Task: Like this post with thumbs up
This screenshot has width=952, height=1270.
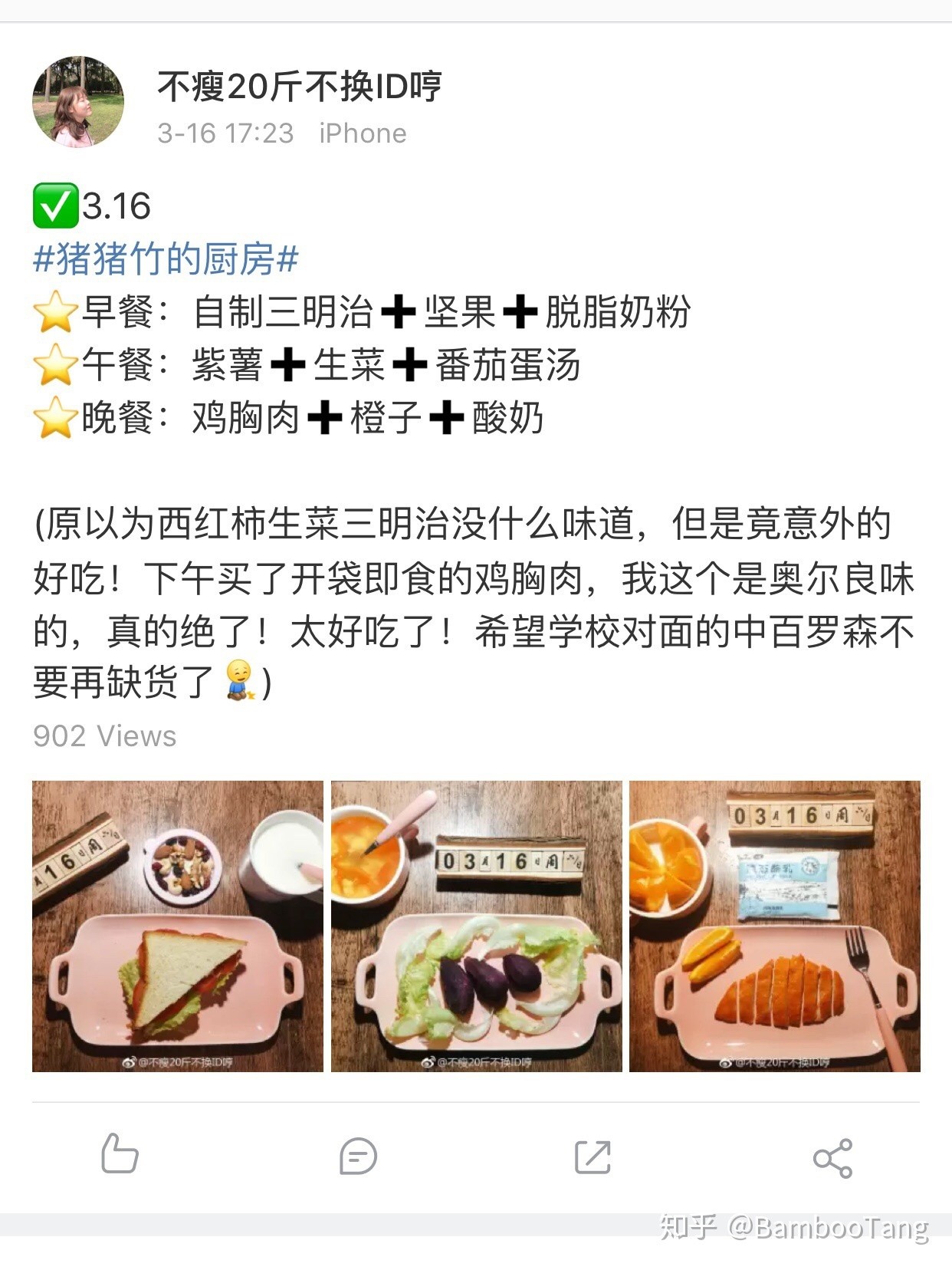Action: (x=120, y=1155)
